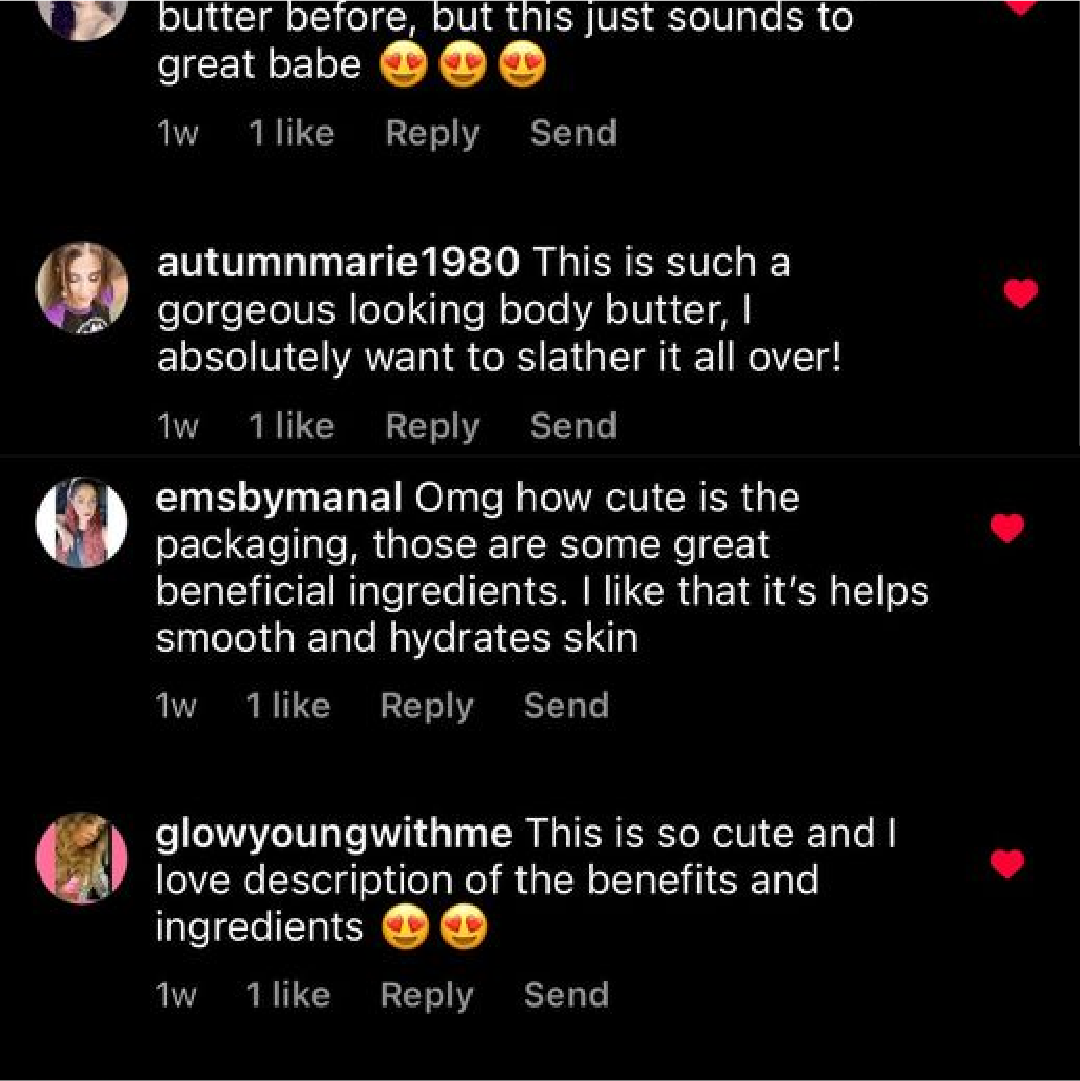
Task: Reply to glowyoungwithme's comment
Action: (x=427, y=995)
